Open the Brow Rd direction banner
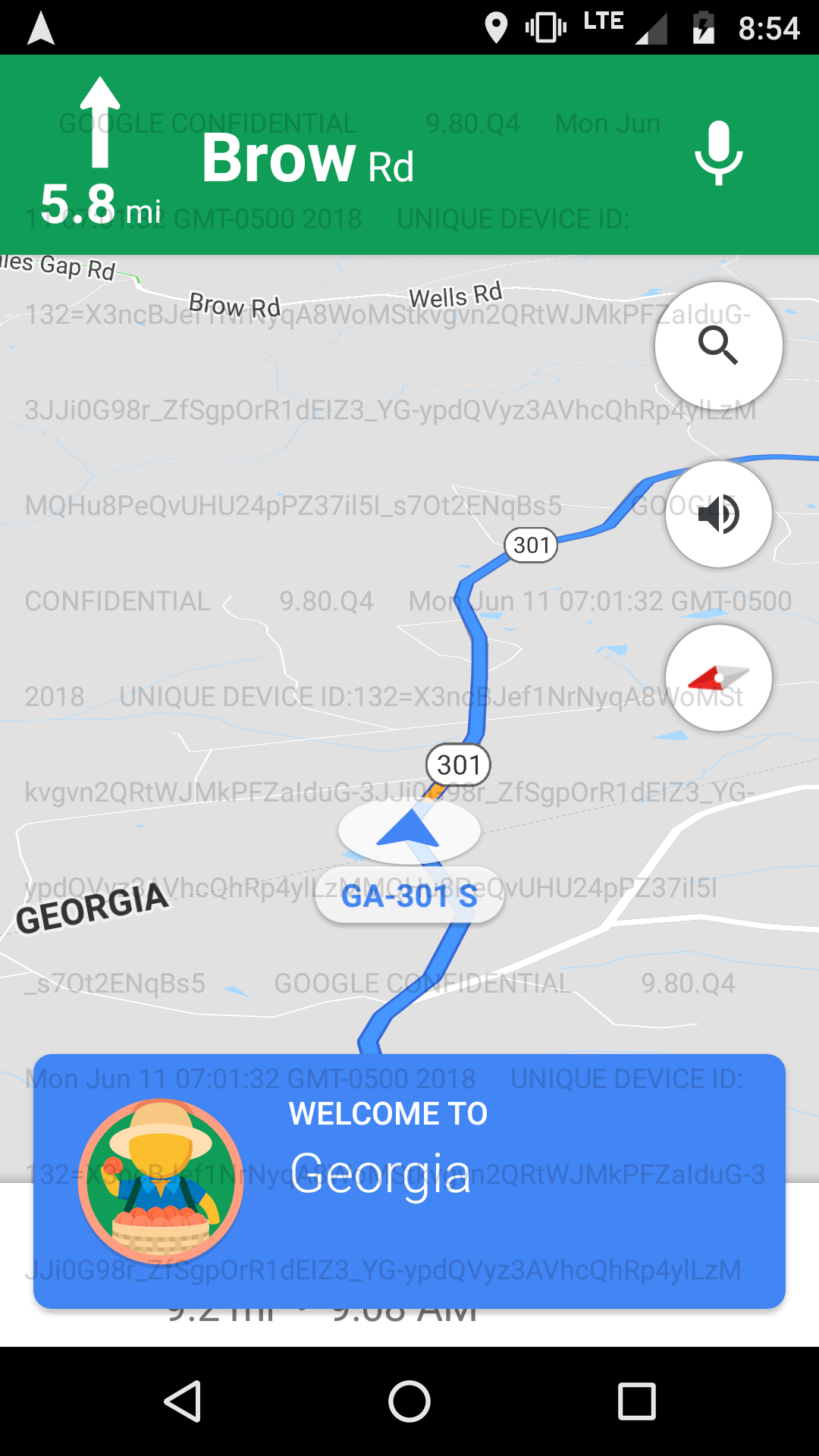Image resolution: width=819 pixels, height=1456 pixels. 409,155
